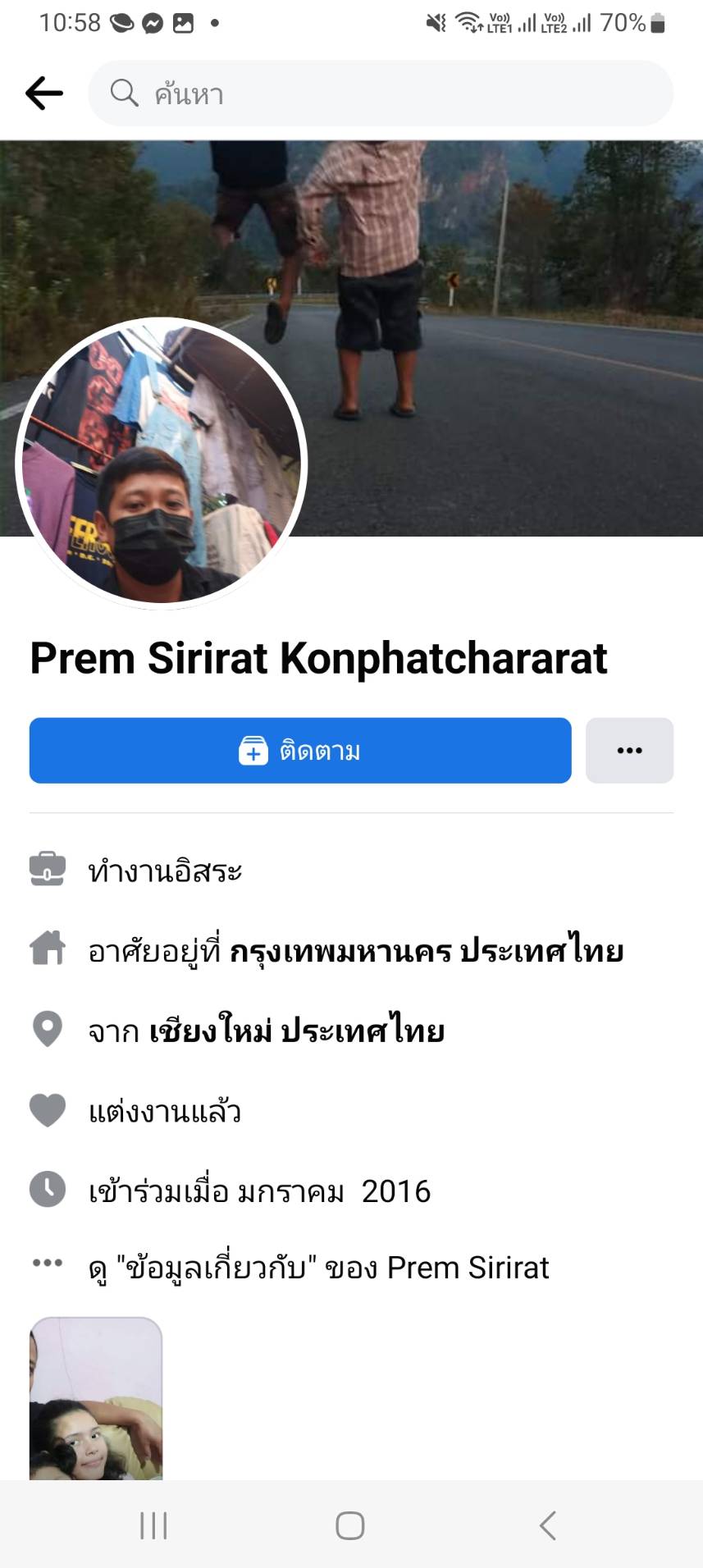Image resolution: width=703 pixels, height=1568 pixels.
Task: Go to the phone home screen
Action: click(x=350, y=1525)
